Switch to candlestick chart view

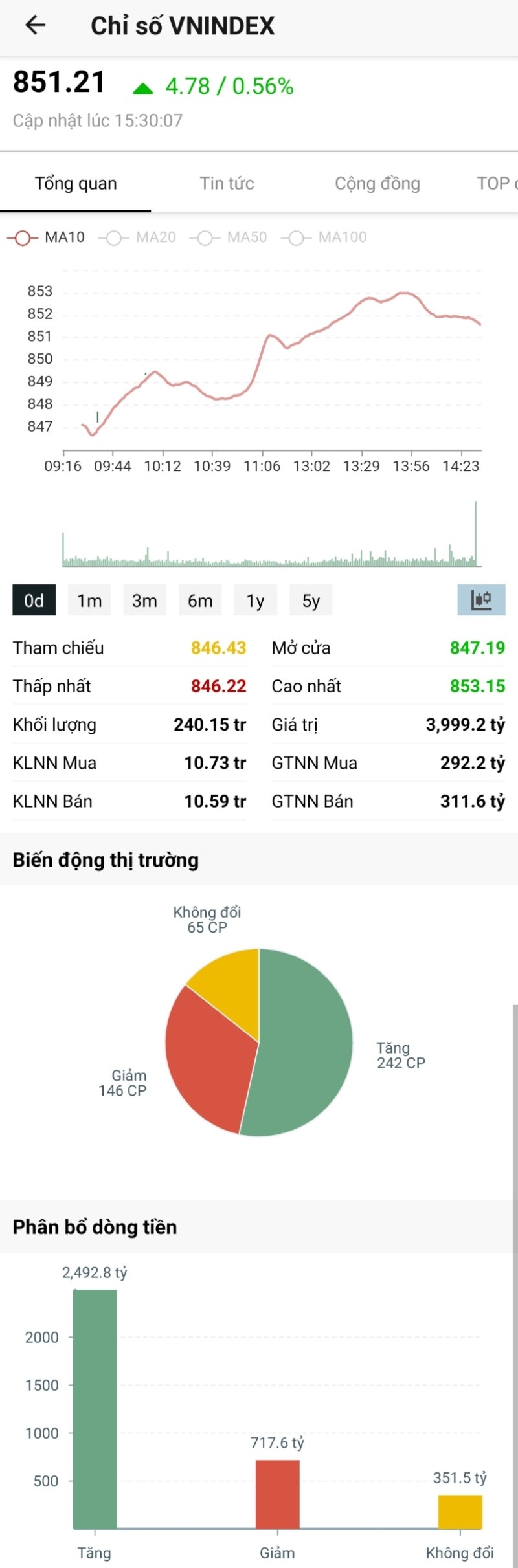click(x=481, y=600)
